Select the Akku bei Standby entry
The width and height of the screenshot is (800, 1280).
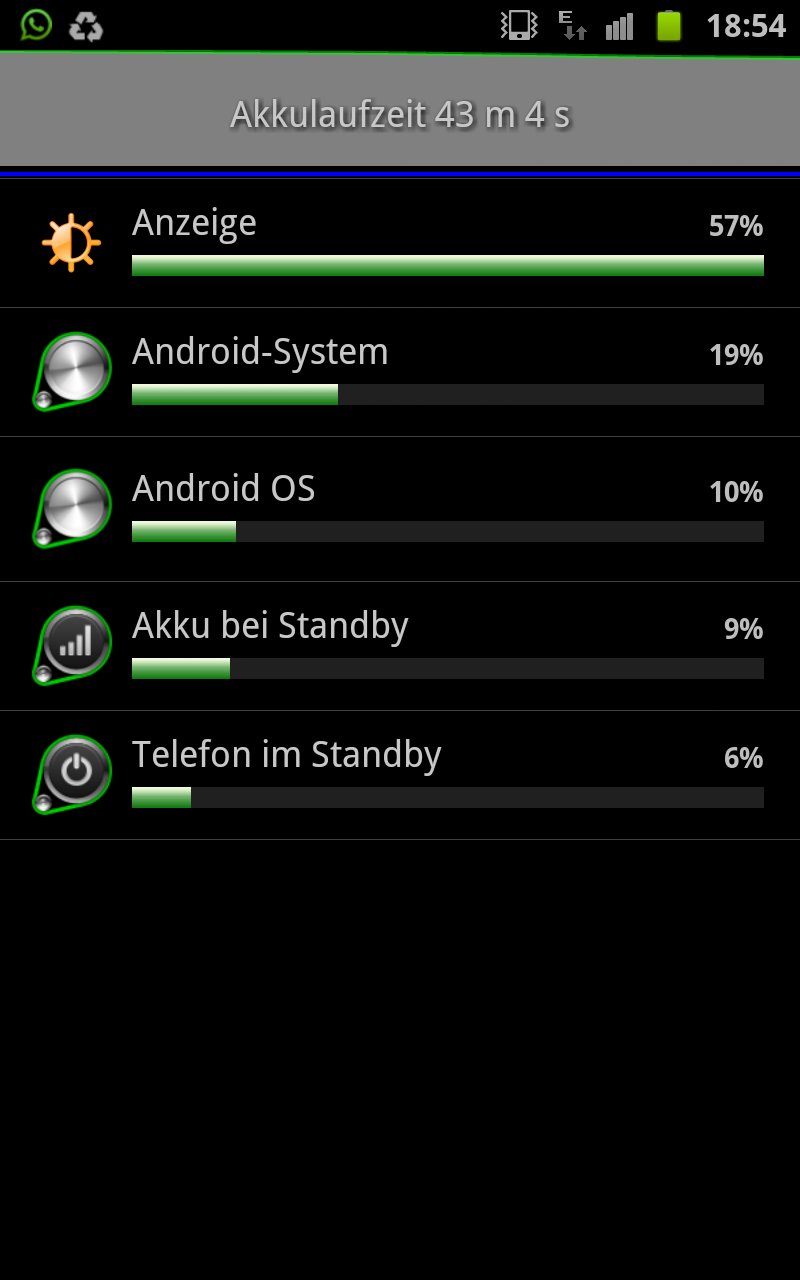tap(400, 646)
